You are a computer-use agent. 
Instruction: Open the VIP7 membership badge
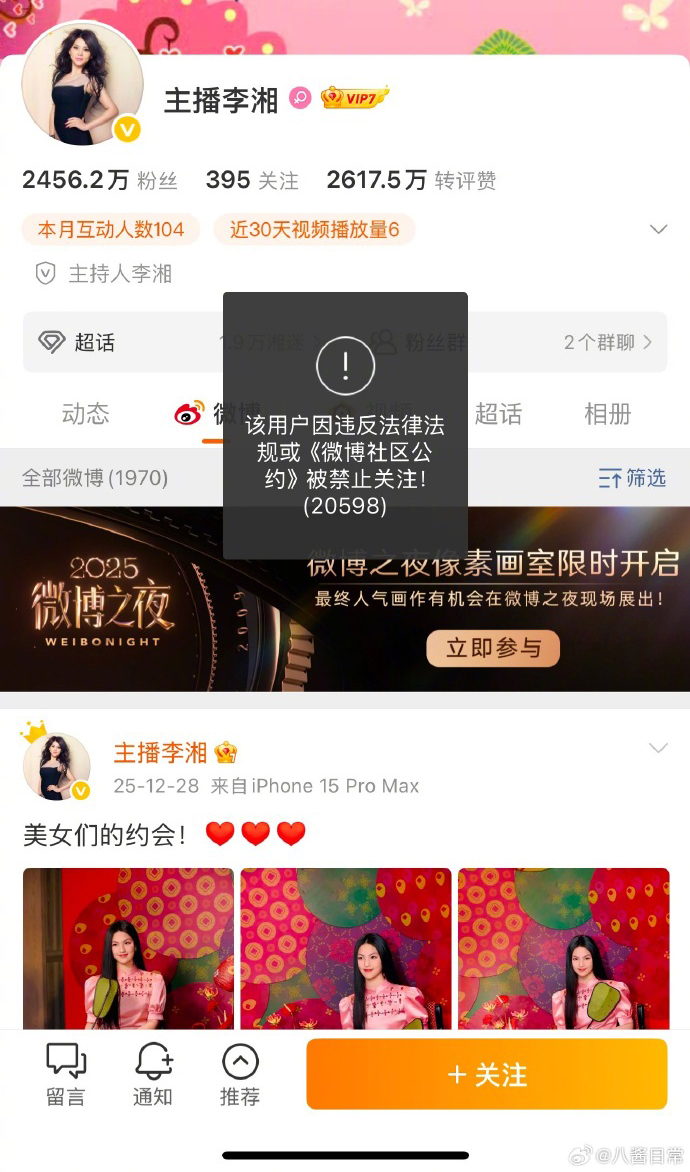(354, 97)
